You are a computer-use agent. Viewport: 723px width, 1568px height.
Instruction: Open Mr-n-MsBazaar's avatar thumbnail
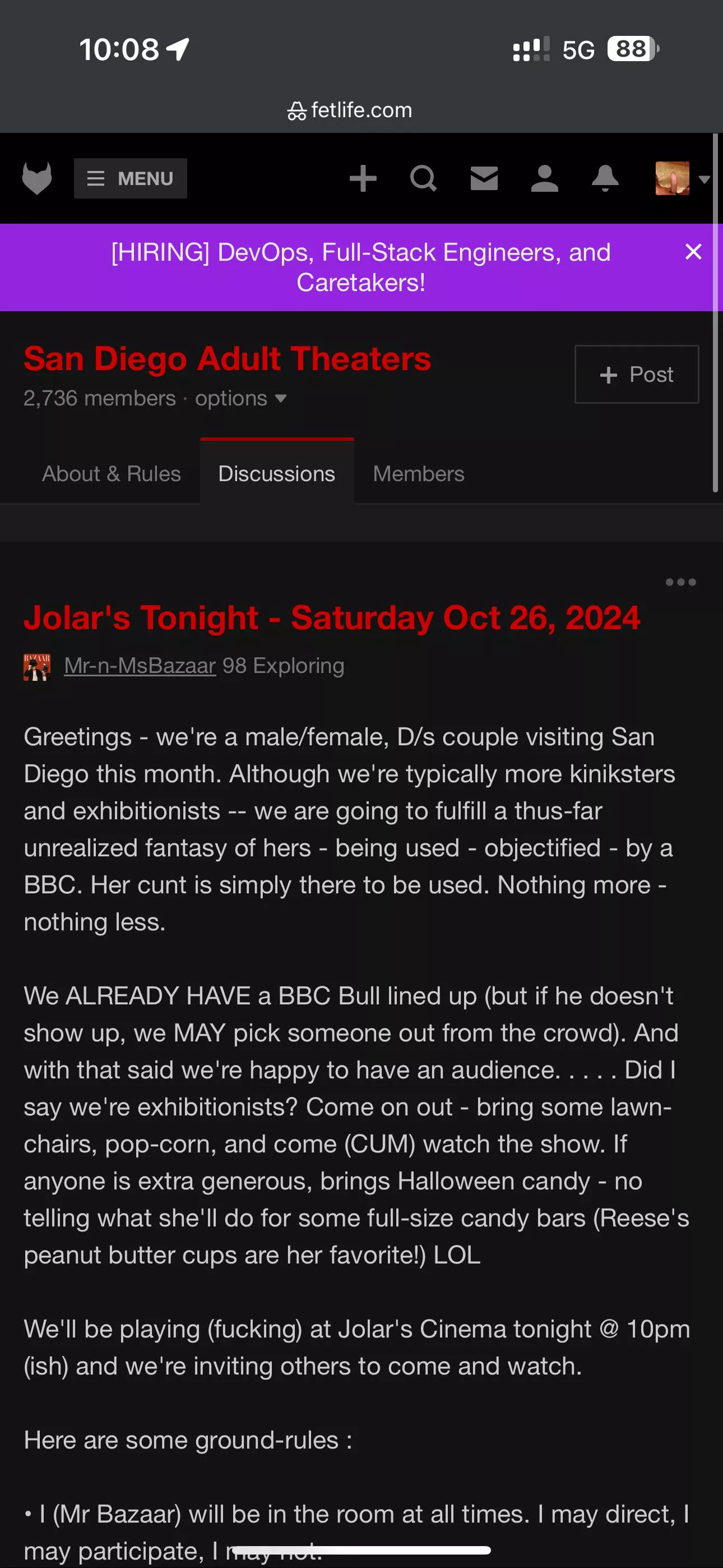(x=36, y=667)
